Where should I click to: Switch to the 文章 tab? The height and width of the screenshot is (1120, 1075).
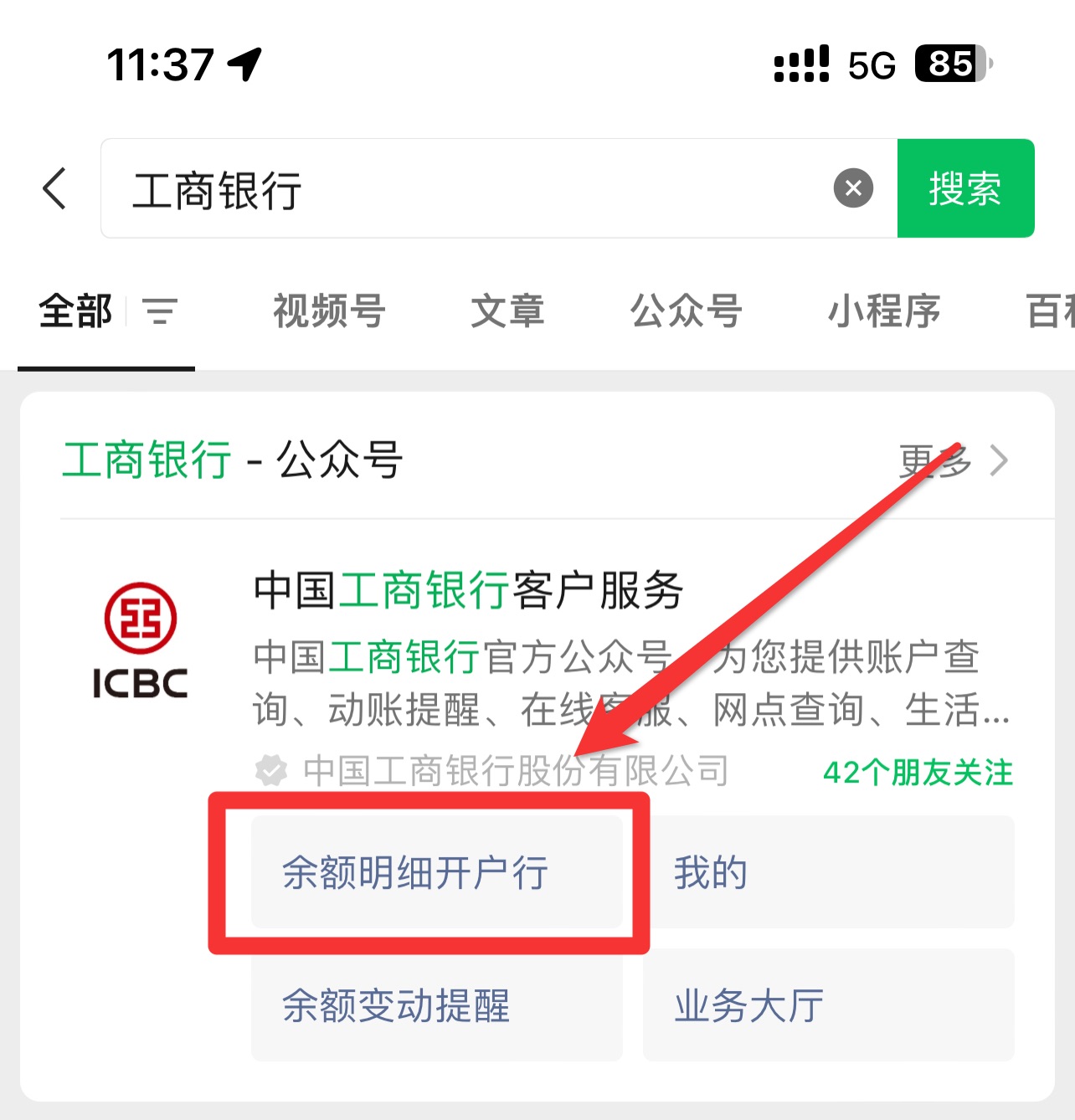point(507,311)
